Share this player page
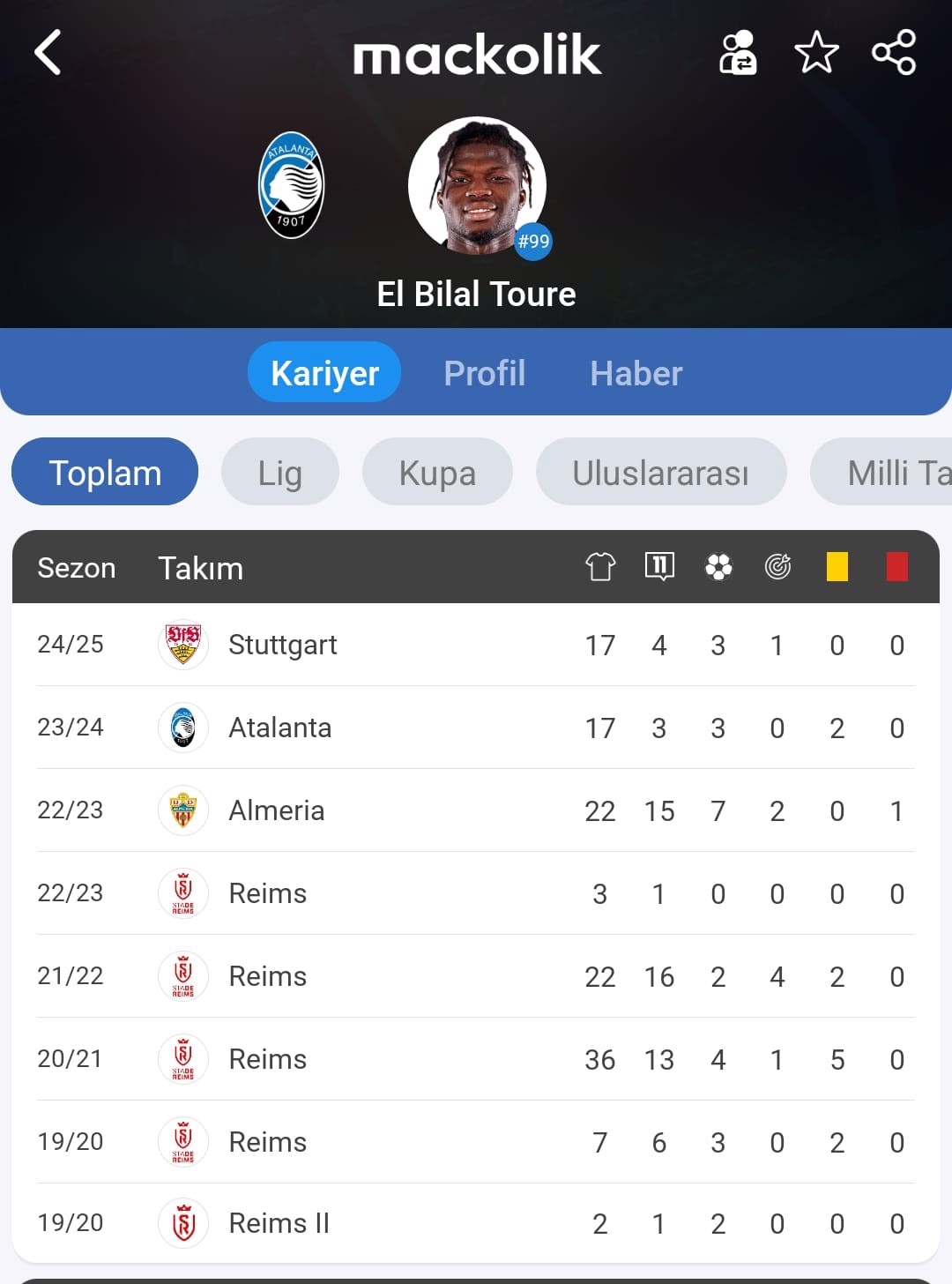The height and width of the screenshot is (1284, 952). click(x=894, y=53)
